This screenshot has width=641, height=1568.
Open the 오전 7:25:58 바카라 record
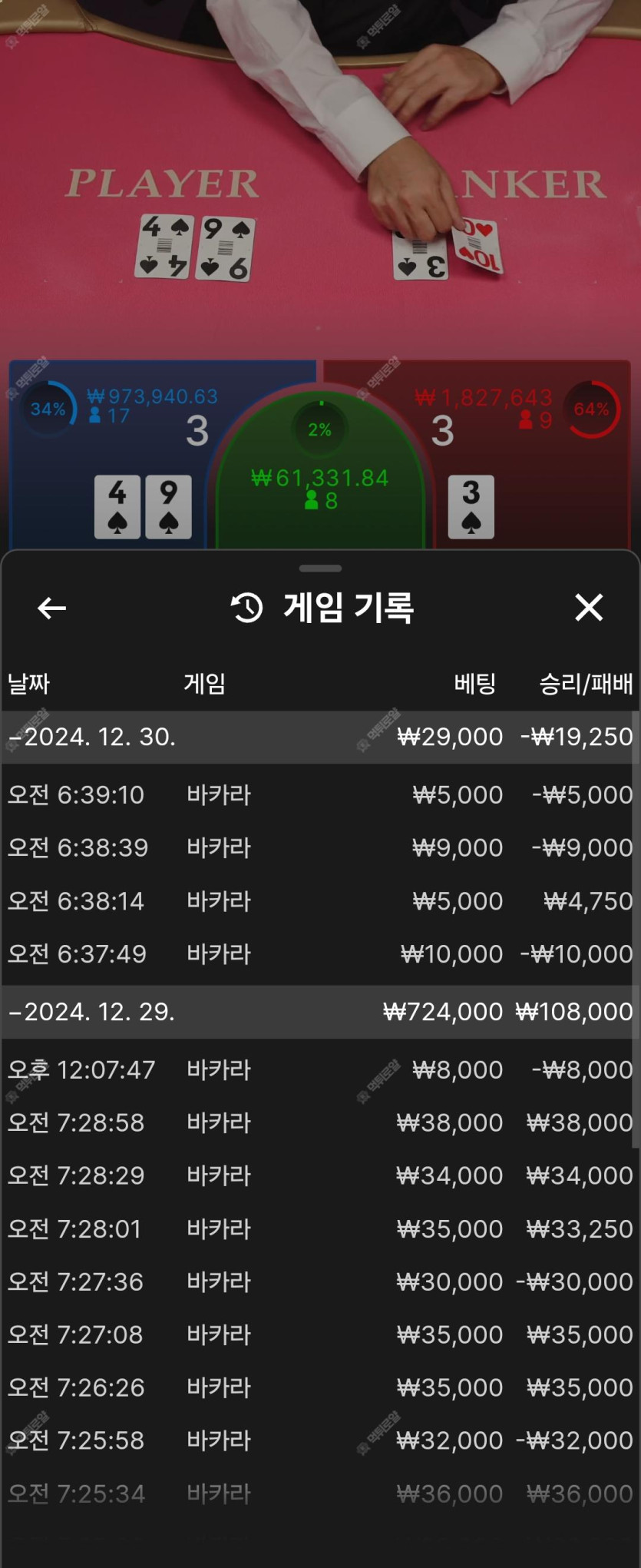point(319,1440)
